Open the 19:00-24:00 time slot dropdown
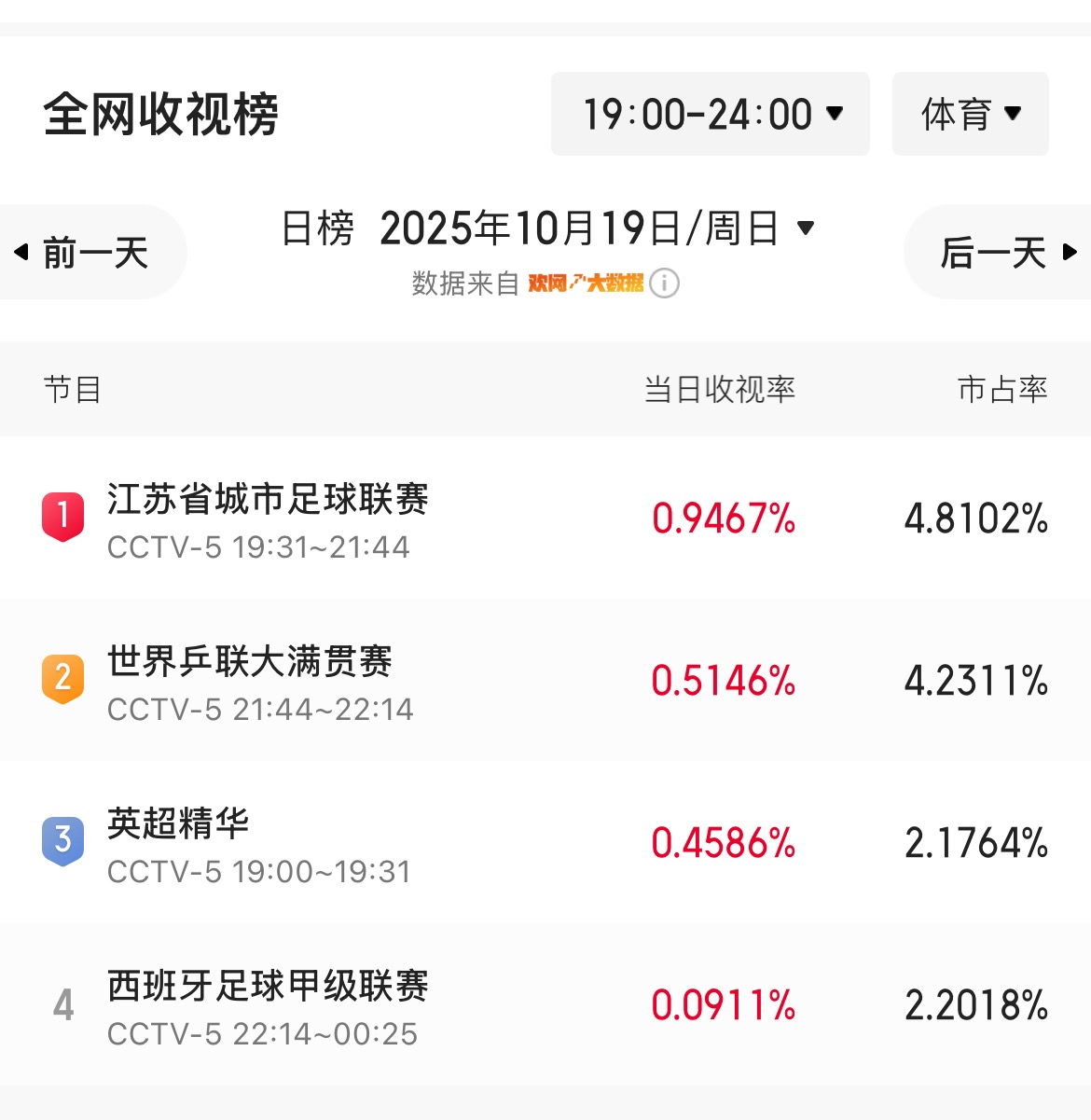 pyautogui.click(x=711, y=114)
